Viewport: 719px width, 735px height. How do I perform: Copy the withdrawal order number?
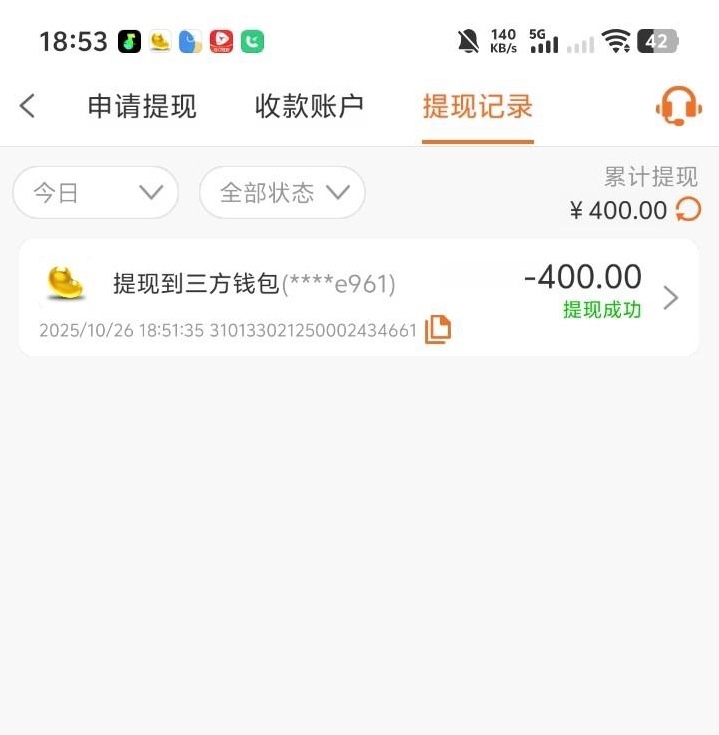pos(438,329)
